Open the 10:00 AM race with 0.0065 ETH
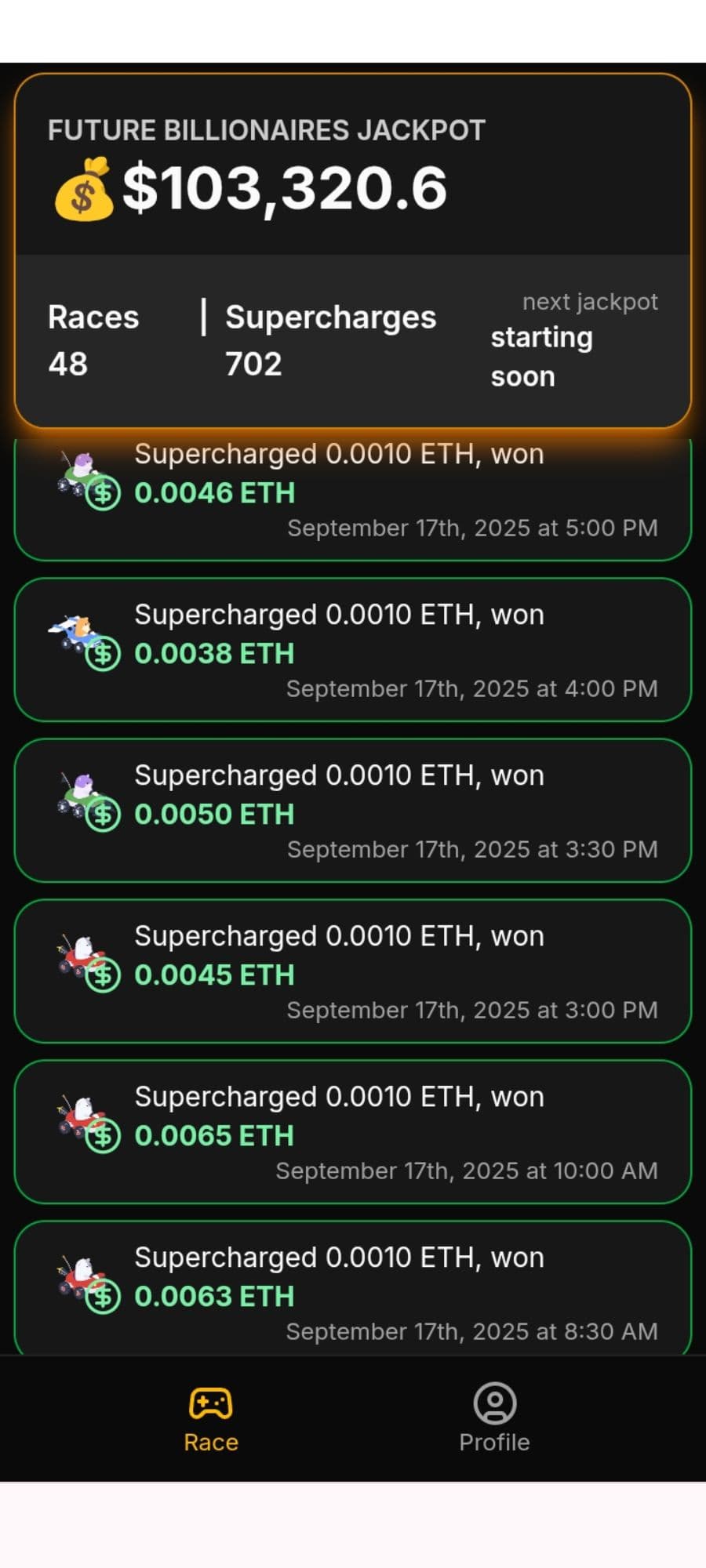This screenshot has width=706, height=1568. [353, 1132]
